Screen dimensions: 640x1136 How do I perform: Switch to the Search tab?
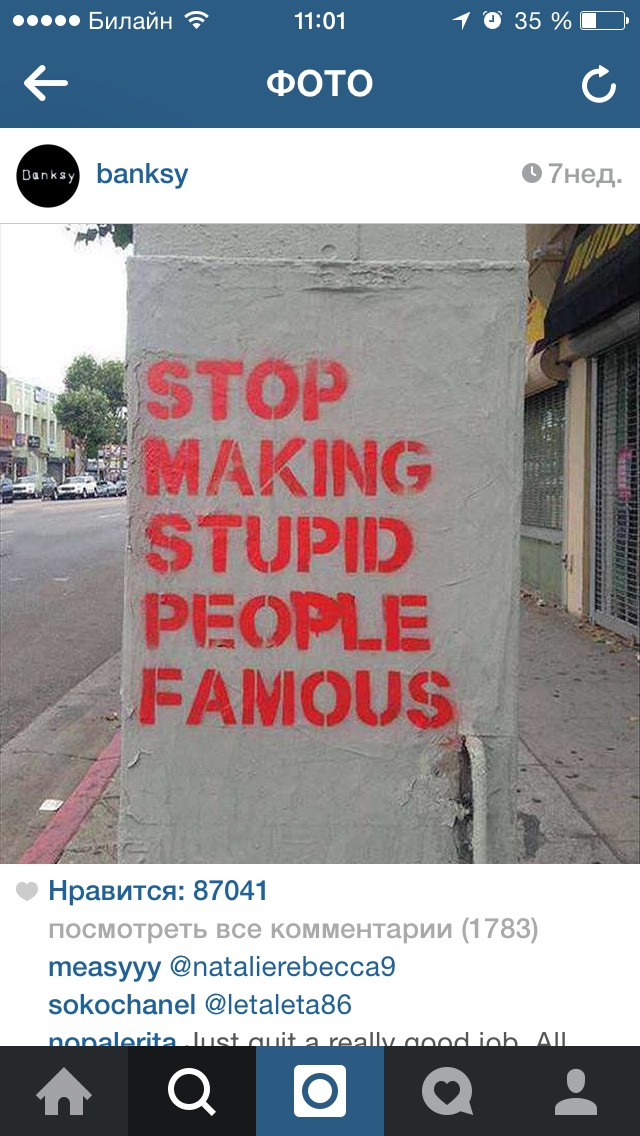point(192,1091)
